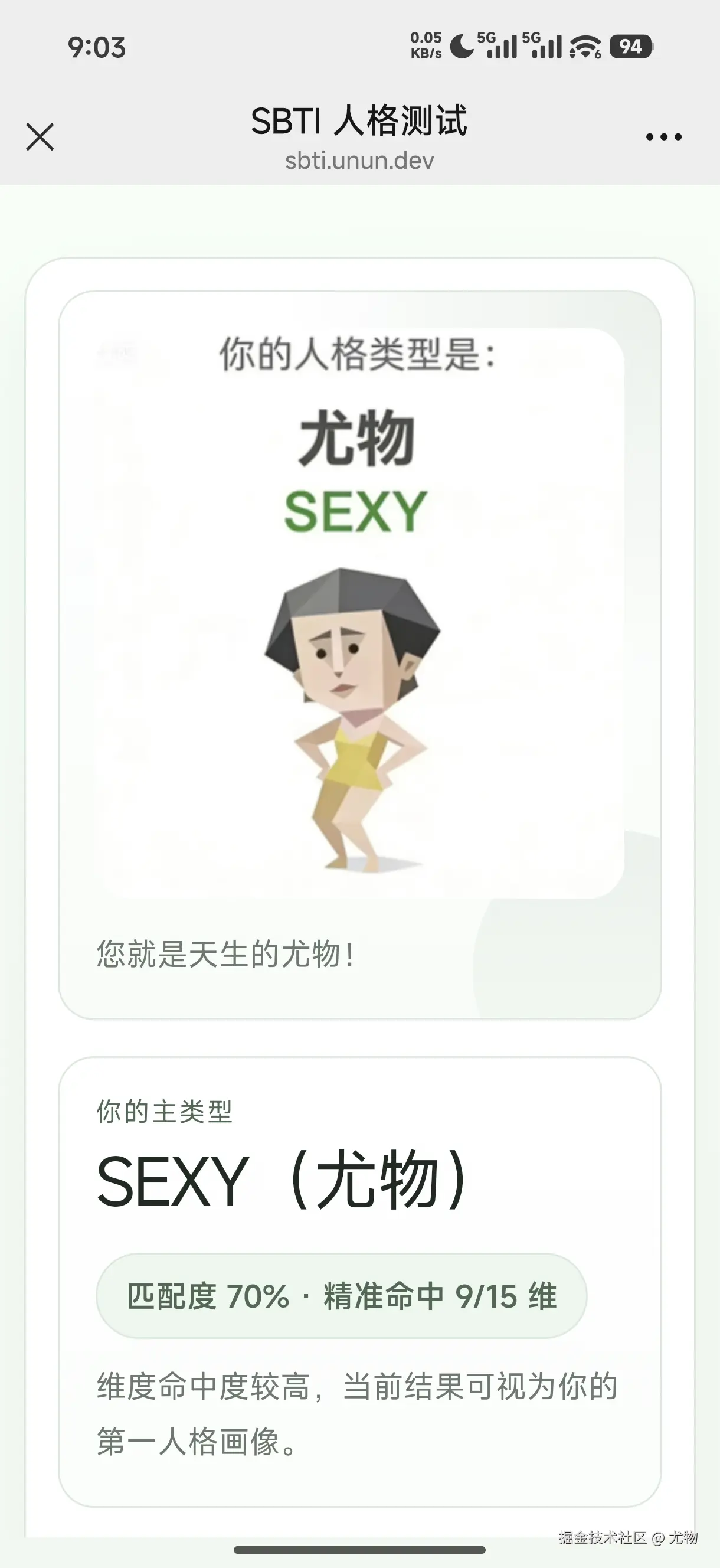Tap the sbti.unun.dev address label
The height and width of the screenshot is (1568, 720).
(x=359, y=161)
